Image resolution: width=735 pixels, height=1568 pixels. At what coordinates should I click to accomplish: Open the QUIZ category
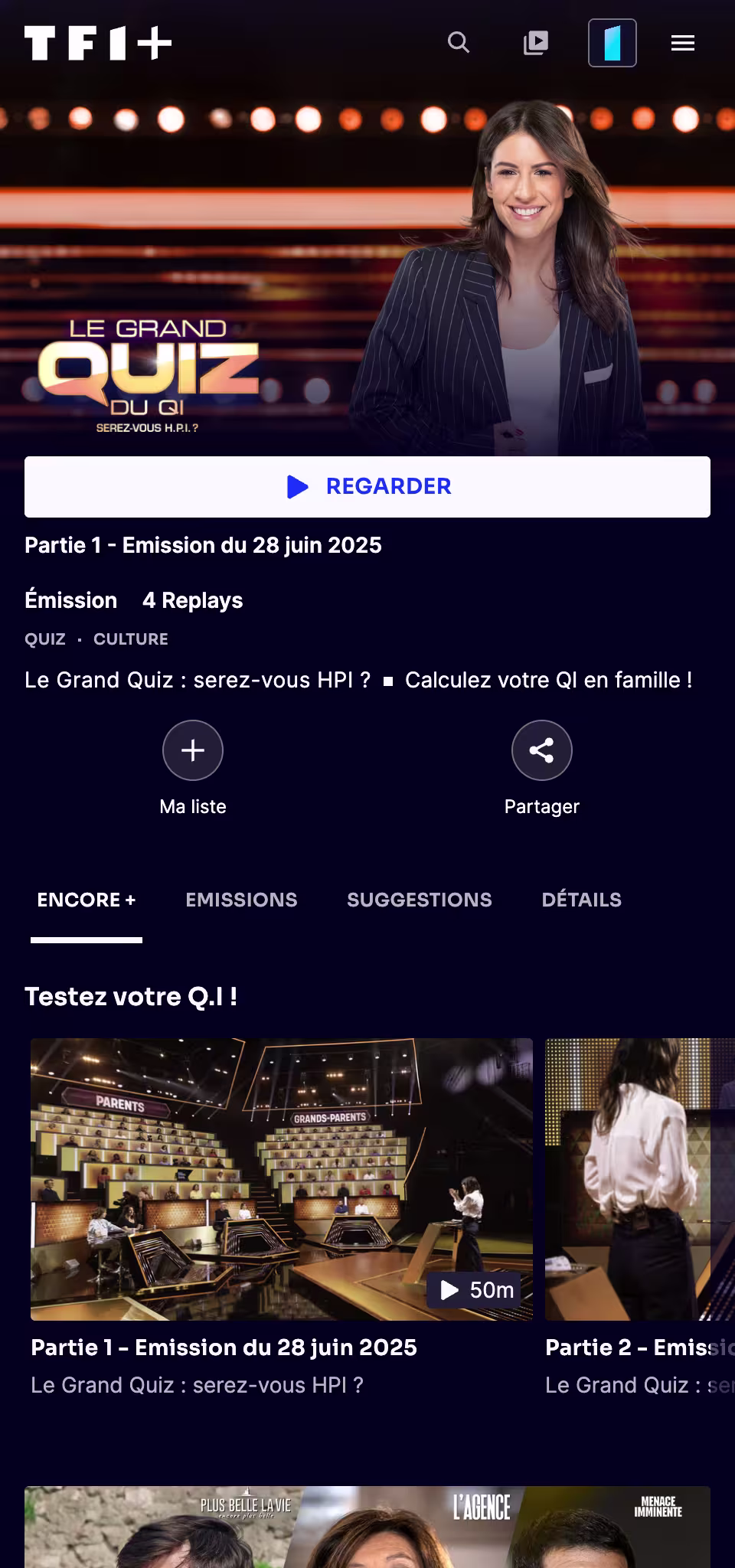pyautogui.click(x=44, y=639)
